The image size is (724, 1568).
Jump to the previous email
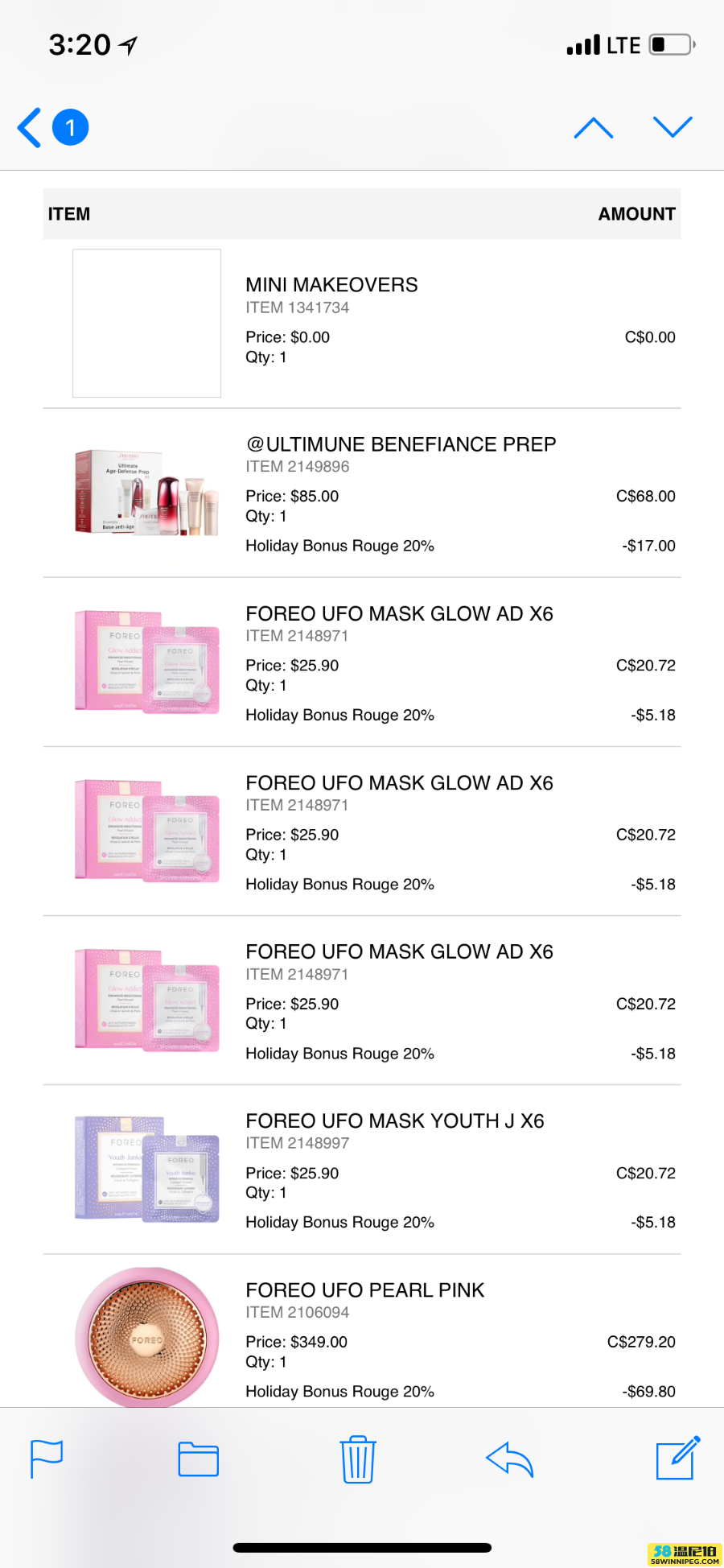tap(593, 127)
